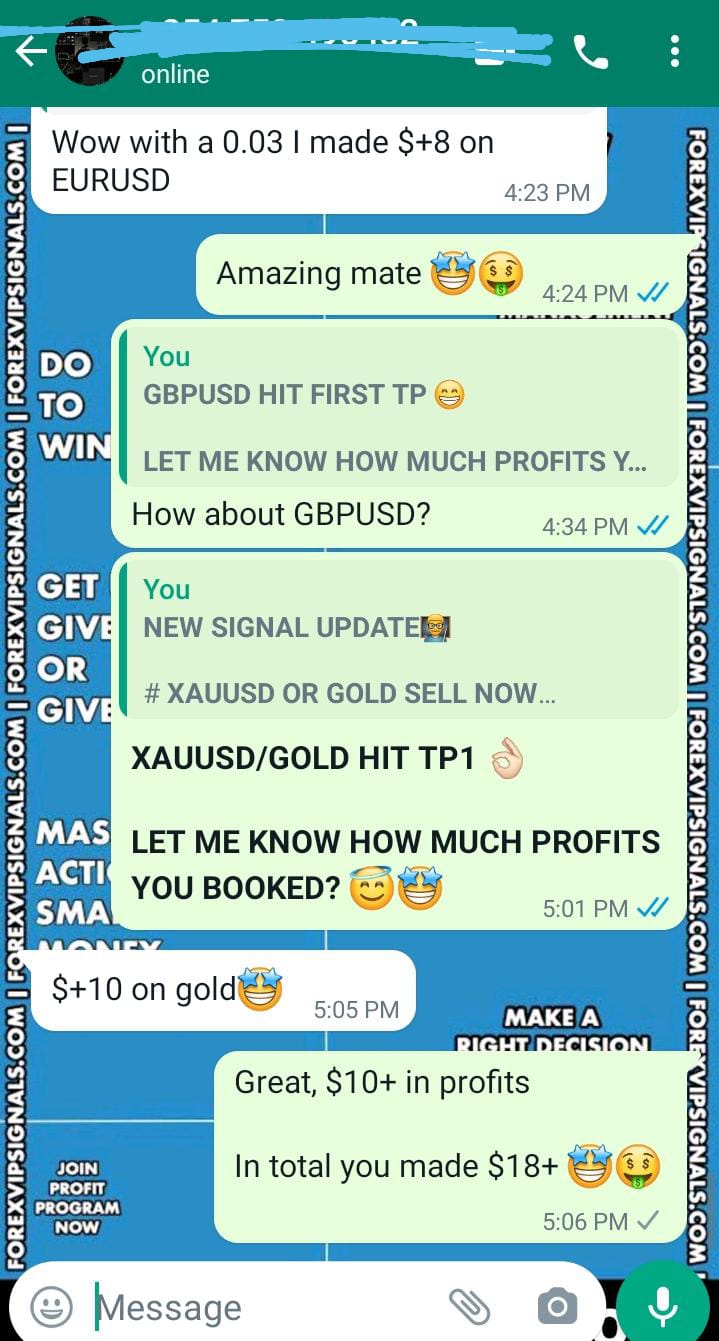Tap the microphone to record voice message
The image size is (719, 1341).
(x=662, y=1305)
